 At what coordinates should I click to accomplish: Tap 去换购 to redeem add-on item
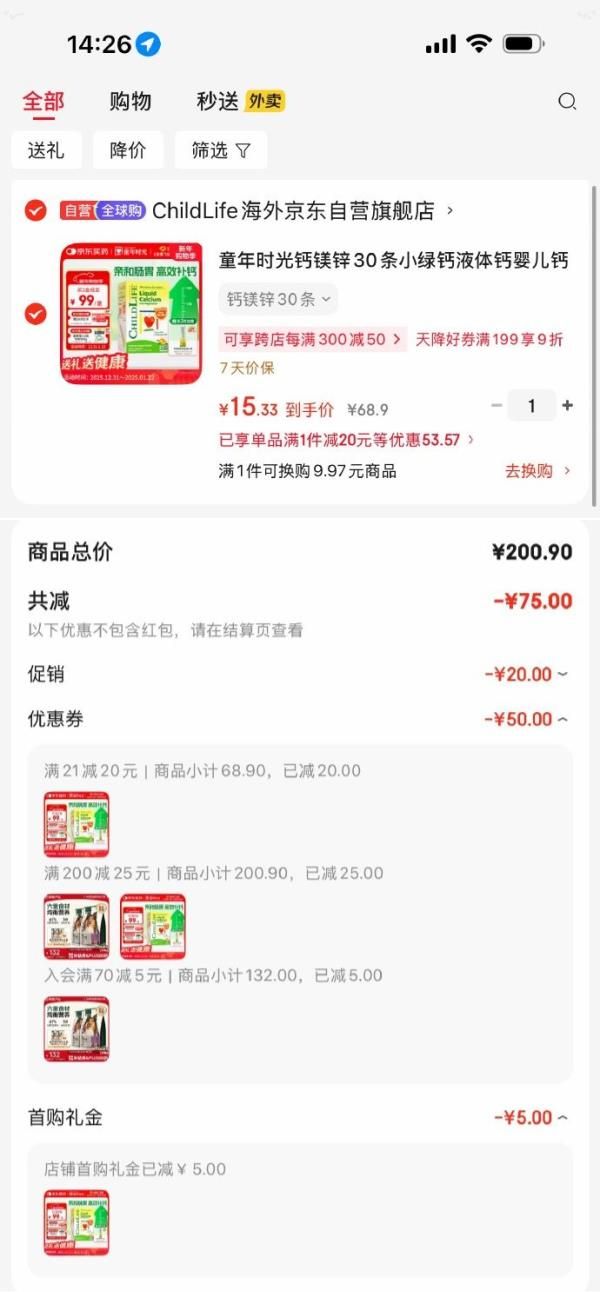pos(538,471)
